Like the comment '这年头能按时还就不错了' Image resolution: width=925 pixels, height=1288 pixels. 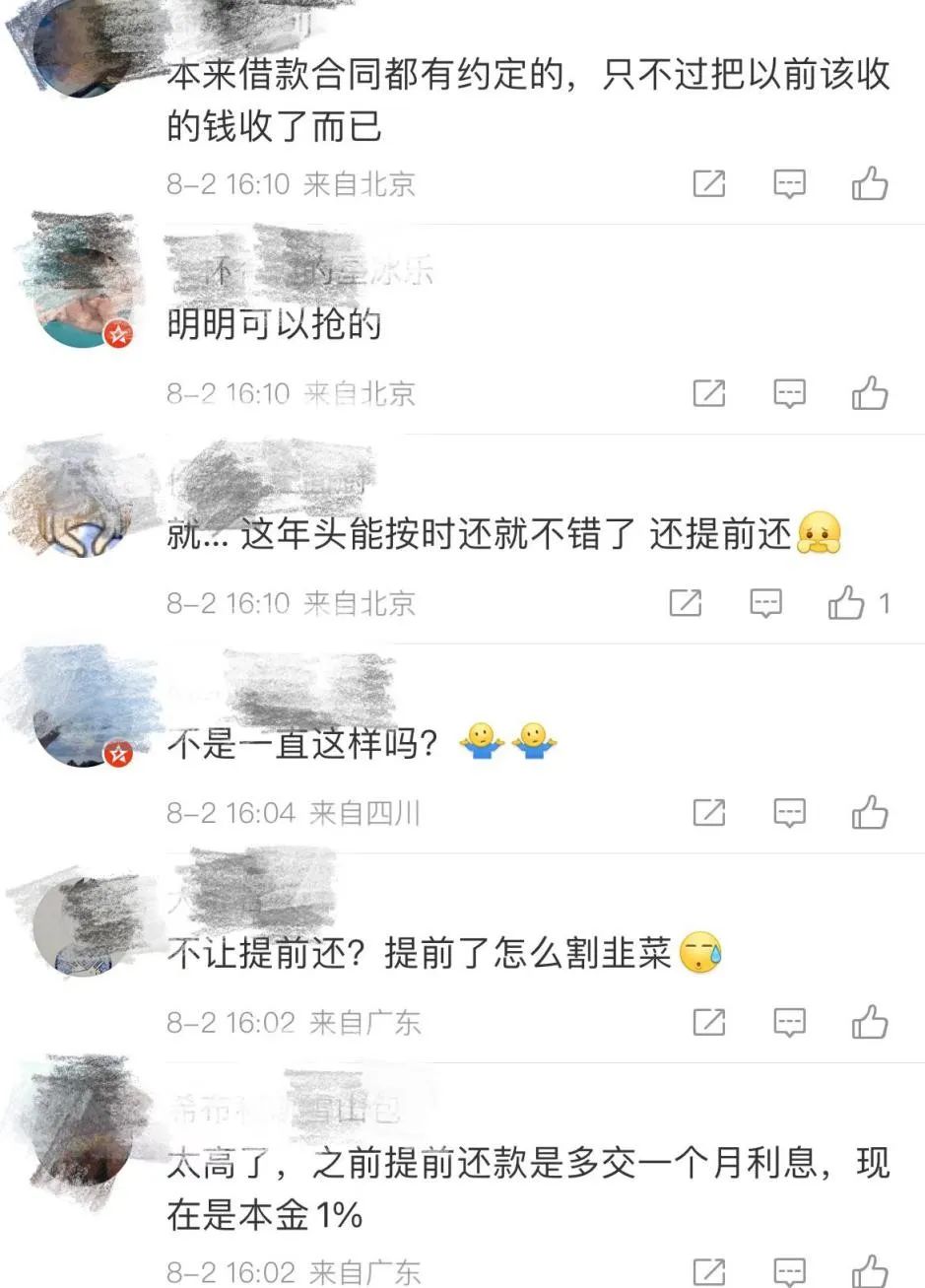846,603
